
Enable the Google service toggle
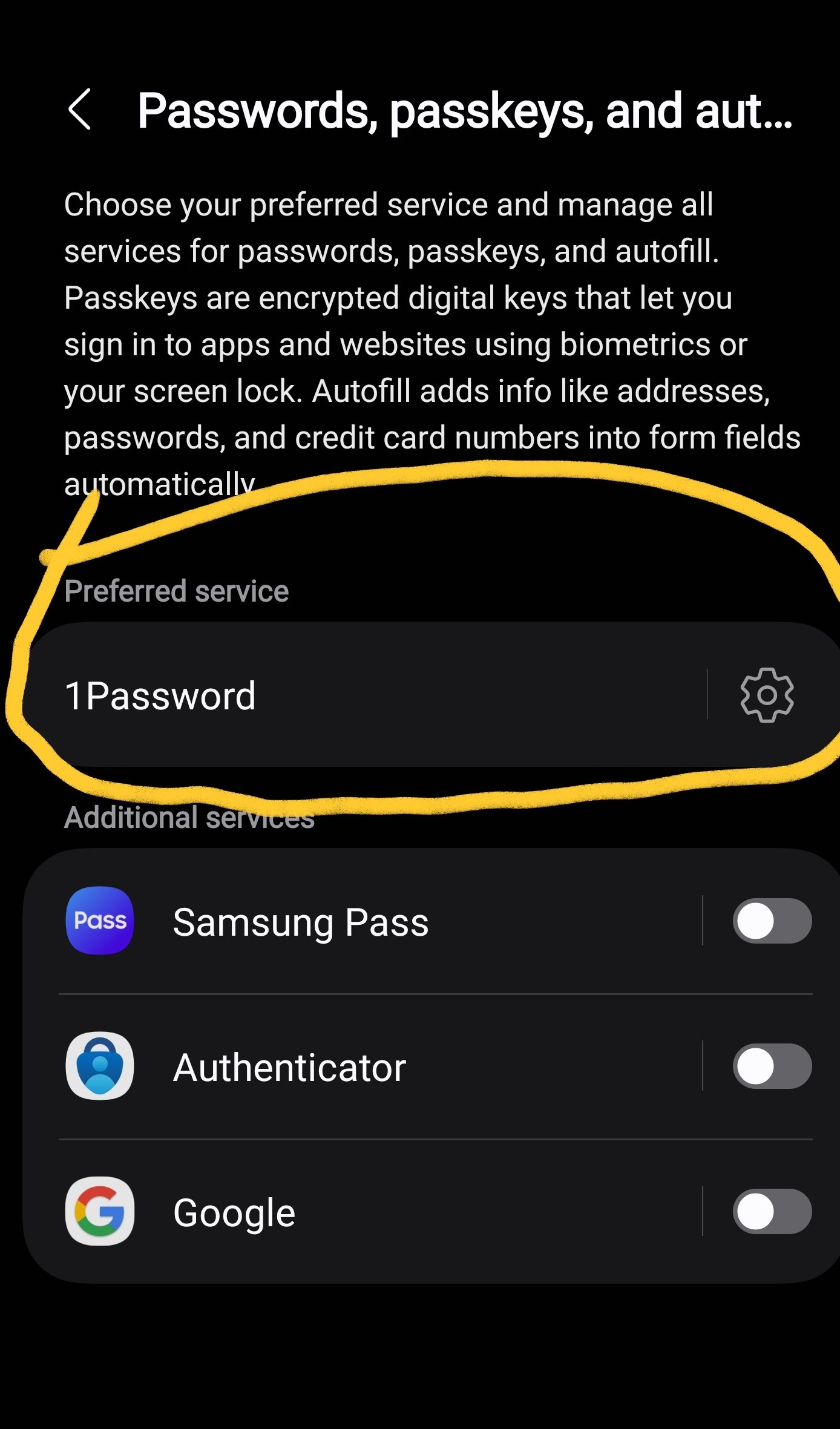(772, 1211)
